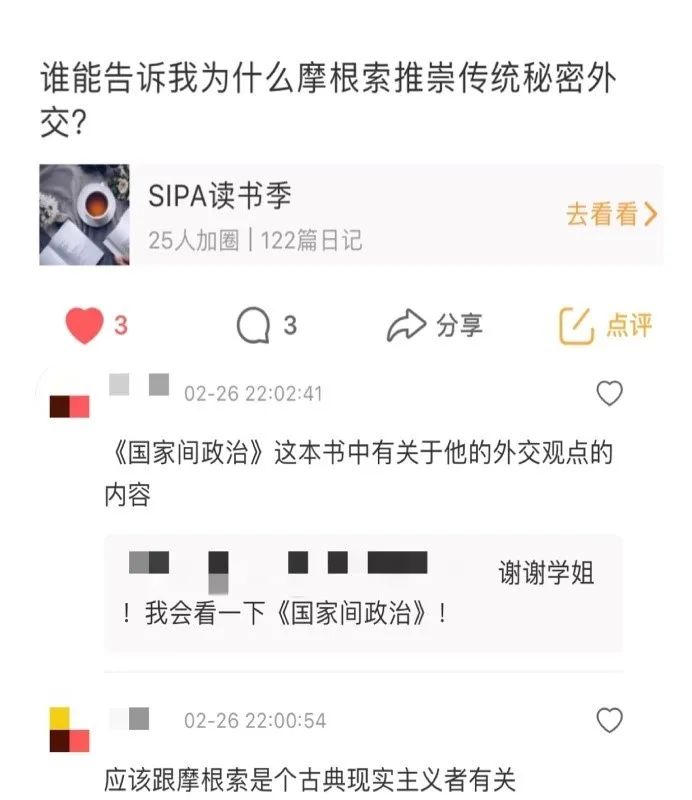Open the SIPA读书季 circle card
692x800 pixels.
click(300, 214)
